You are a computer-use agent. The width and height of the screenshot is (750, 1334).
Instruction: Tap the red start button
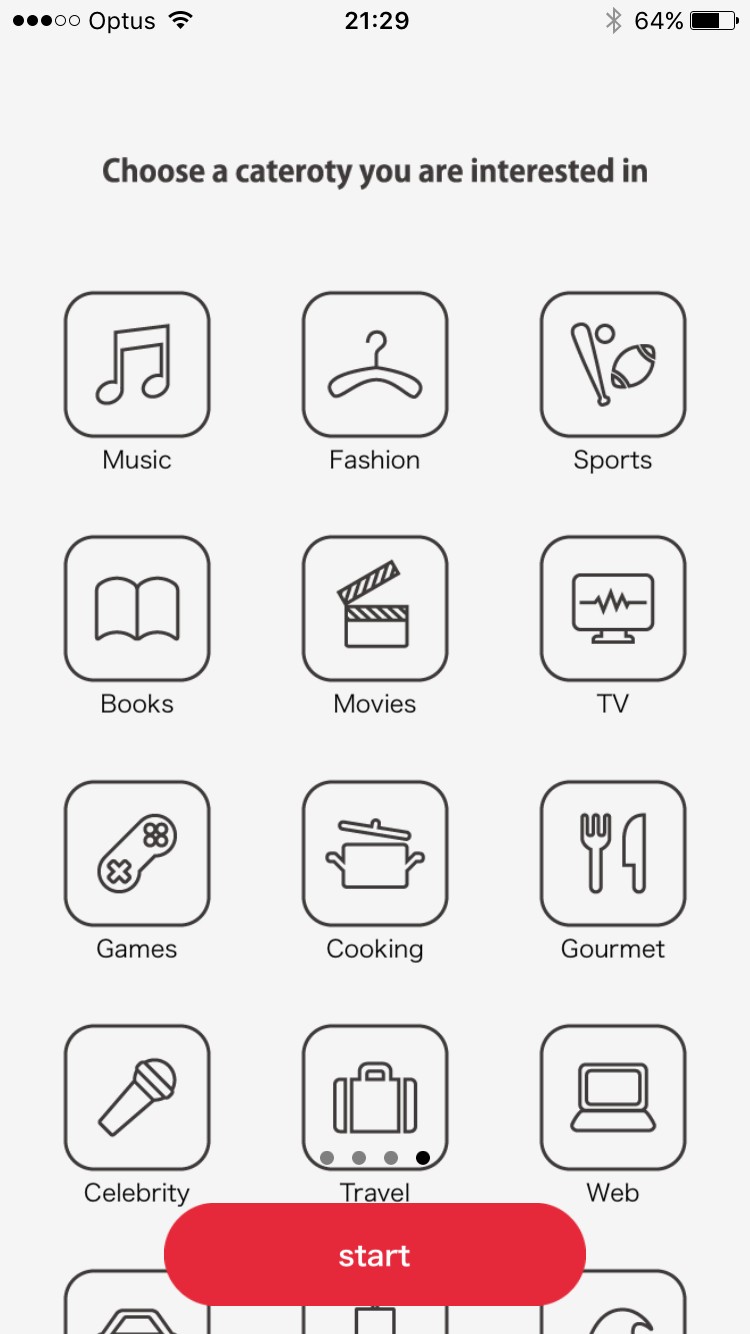[x=375, y=1255]
